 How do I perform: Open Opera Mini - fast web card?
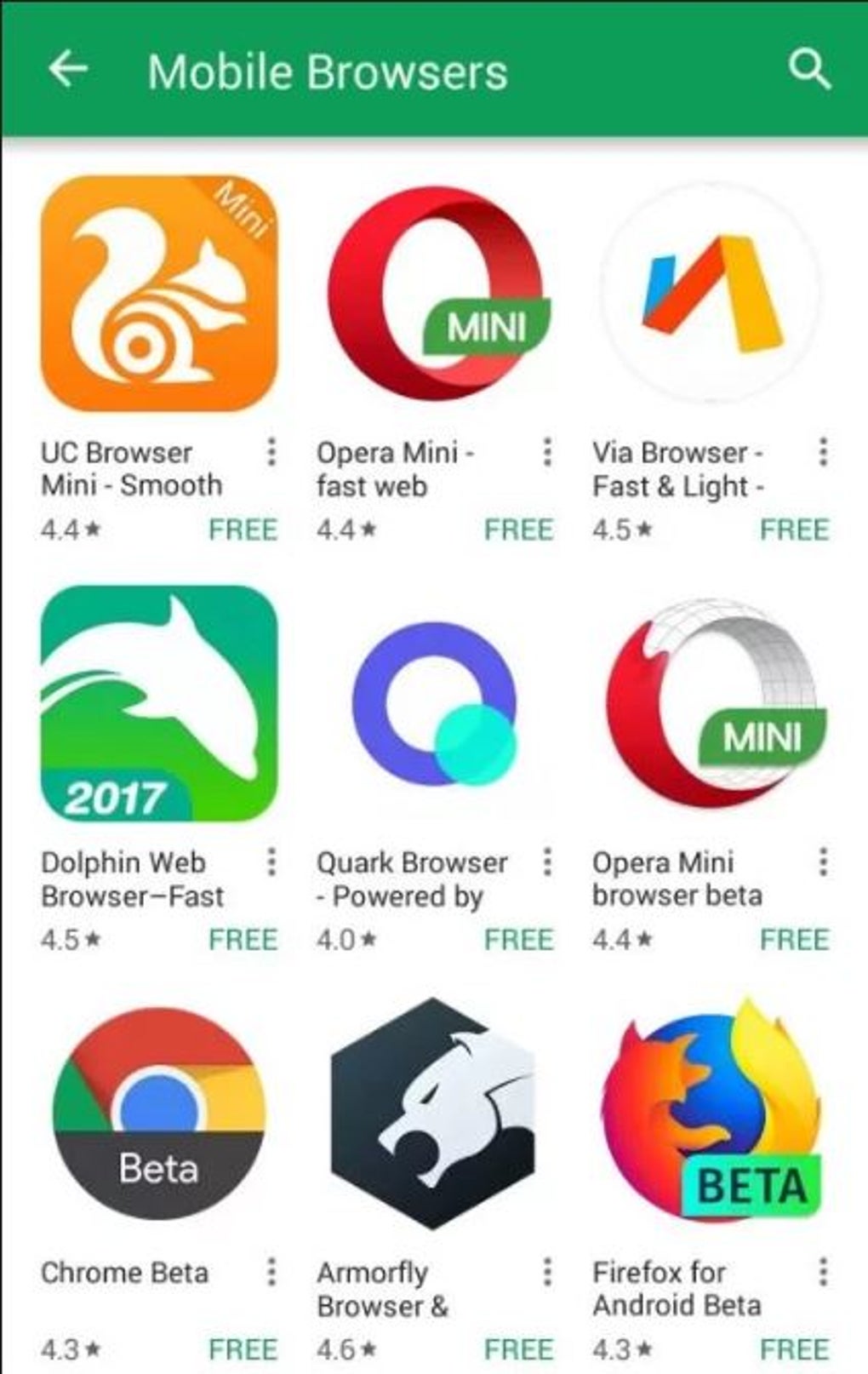435,294
